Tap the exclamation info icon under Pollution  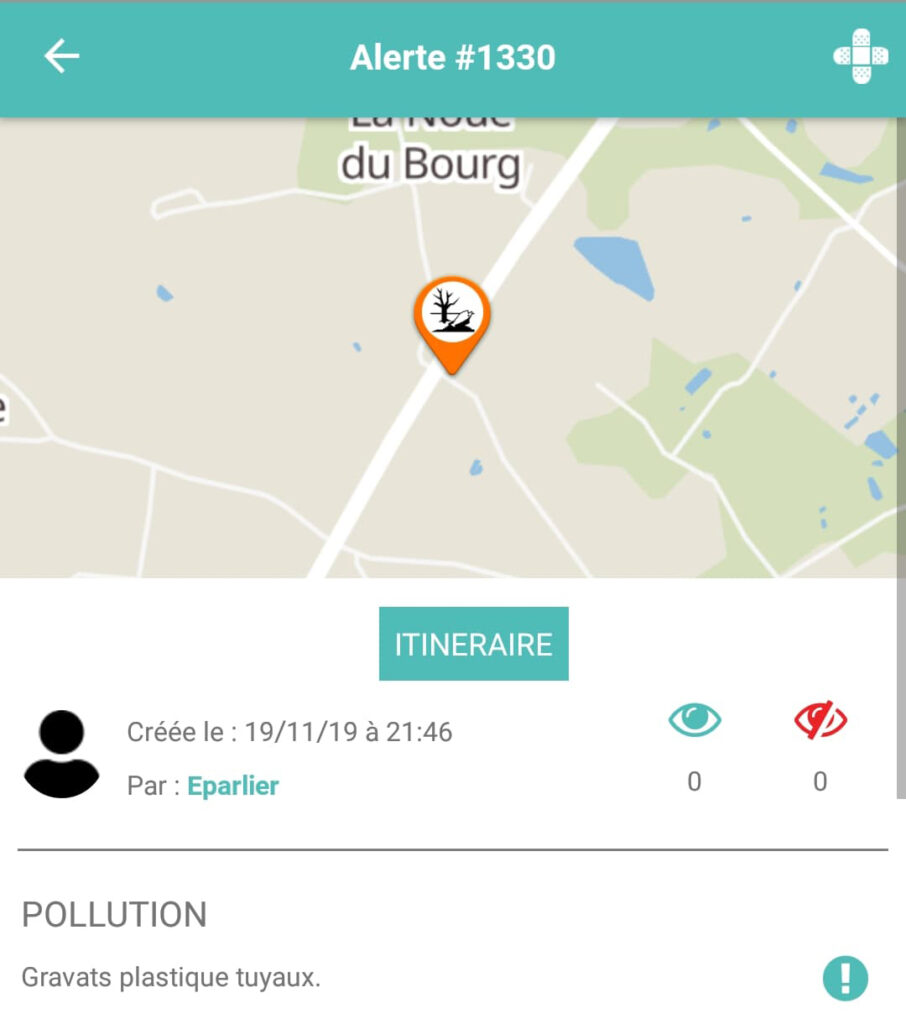845,977
